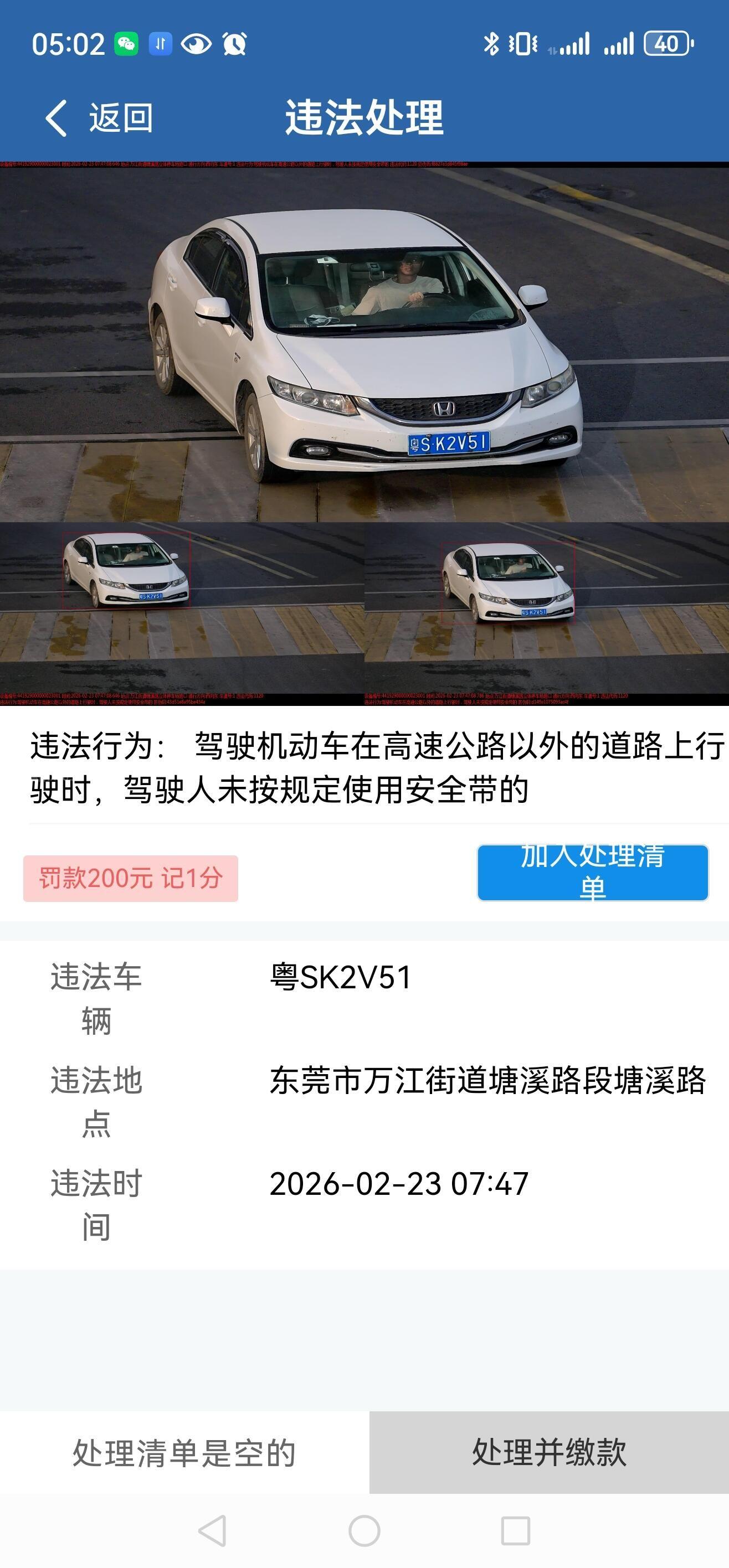Add violation via 加入处理清单 button
Screen dimensions: 729x1568
tap(592, 872)
